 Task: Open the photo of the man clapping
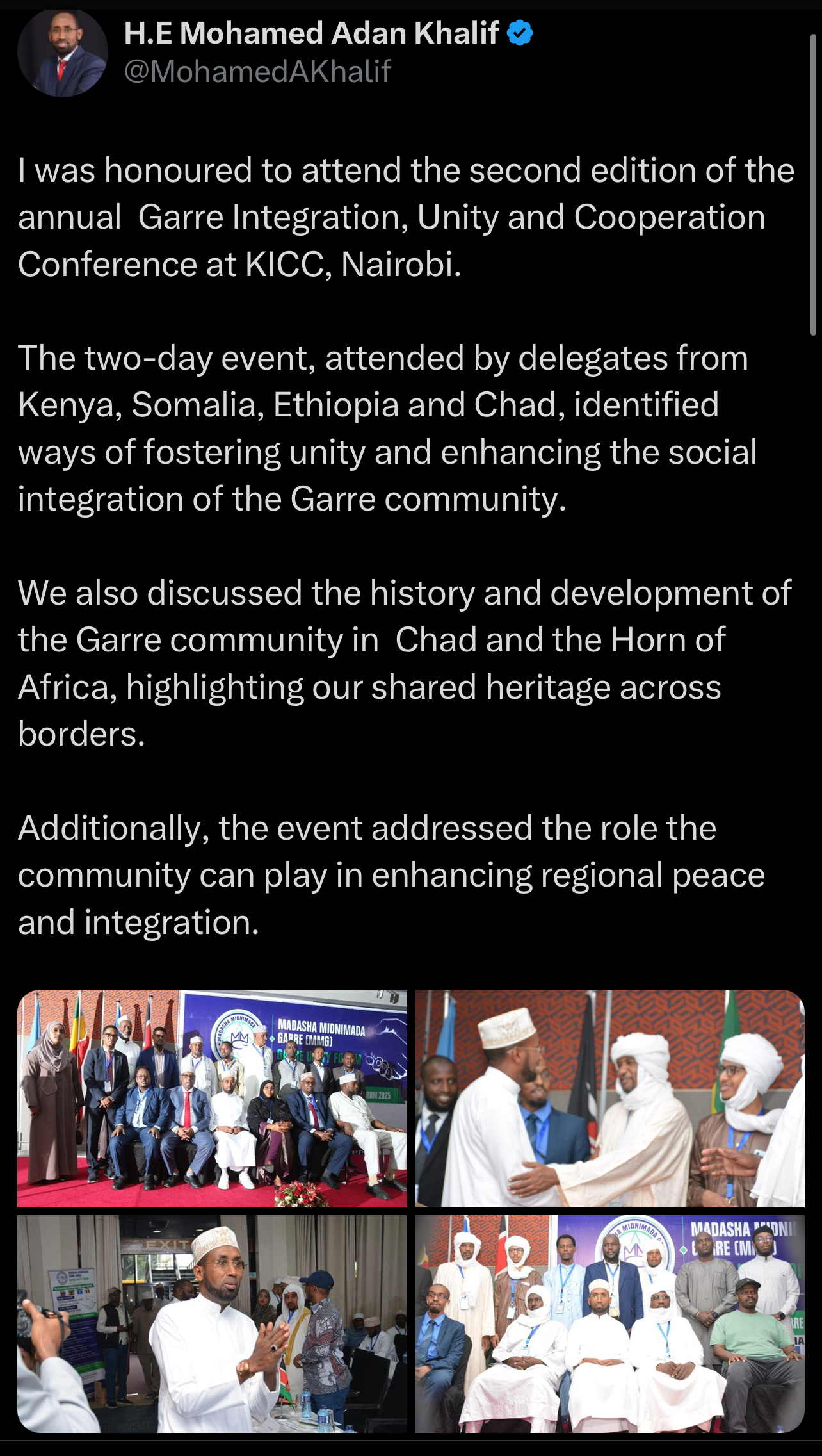212,1324
